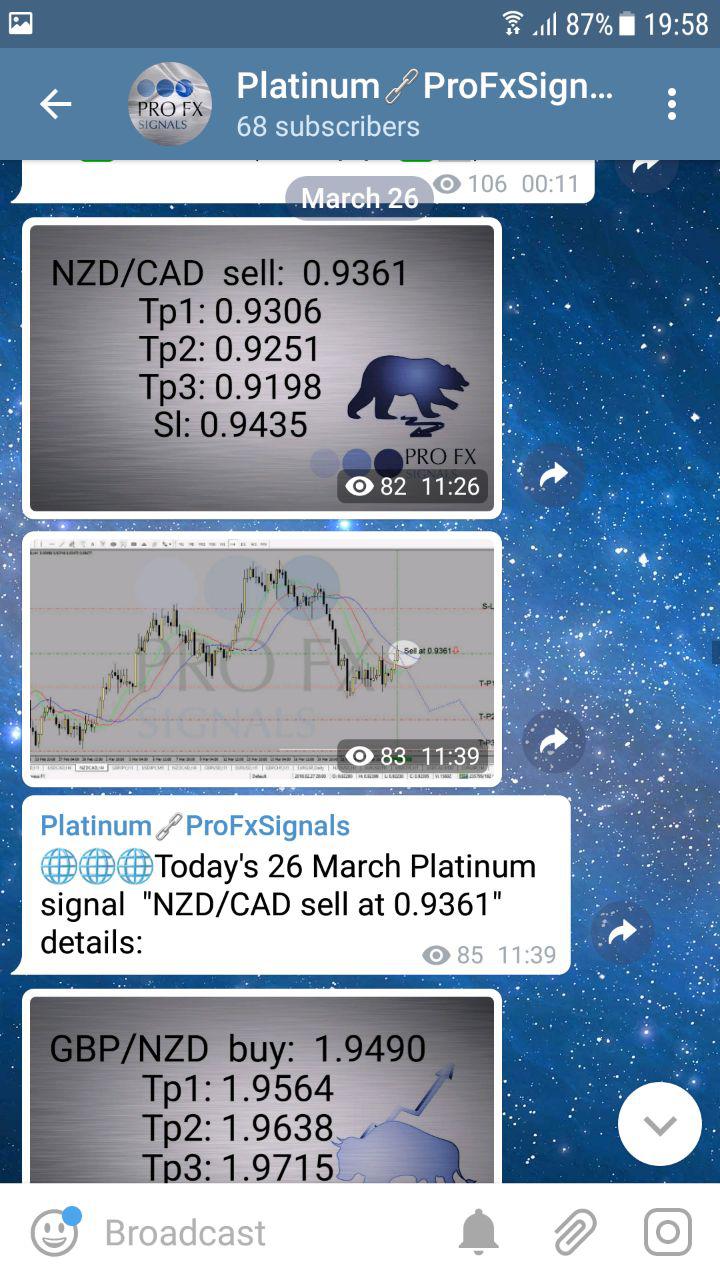Forward the NZD/CAD sell signal image
Screen dimensions: 720x1280
[554, 476]
